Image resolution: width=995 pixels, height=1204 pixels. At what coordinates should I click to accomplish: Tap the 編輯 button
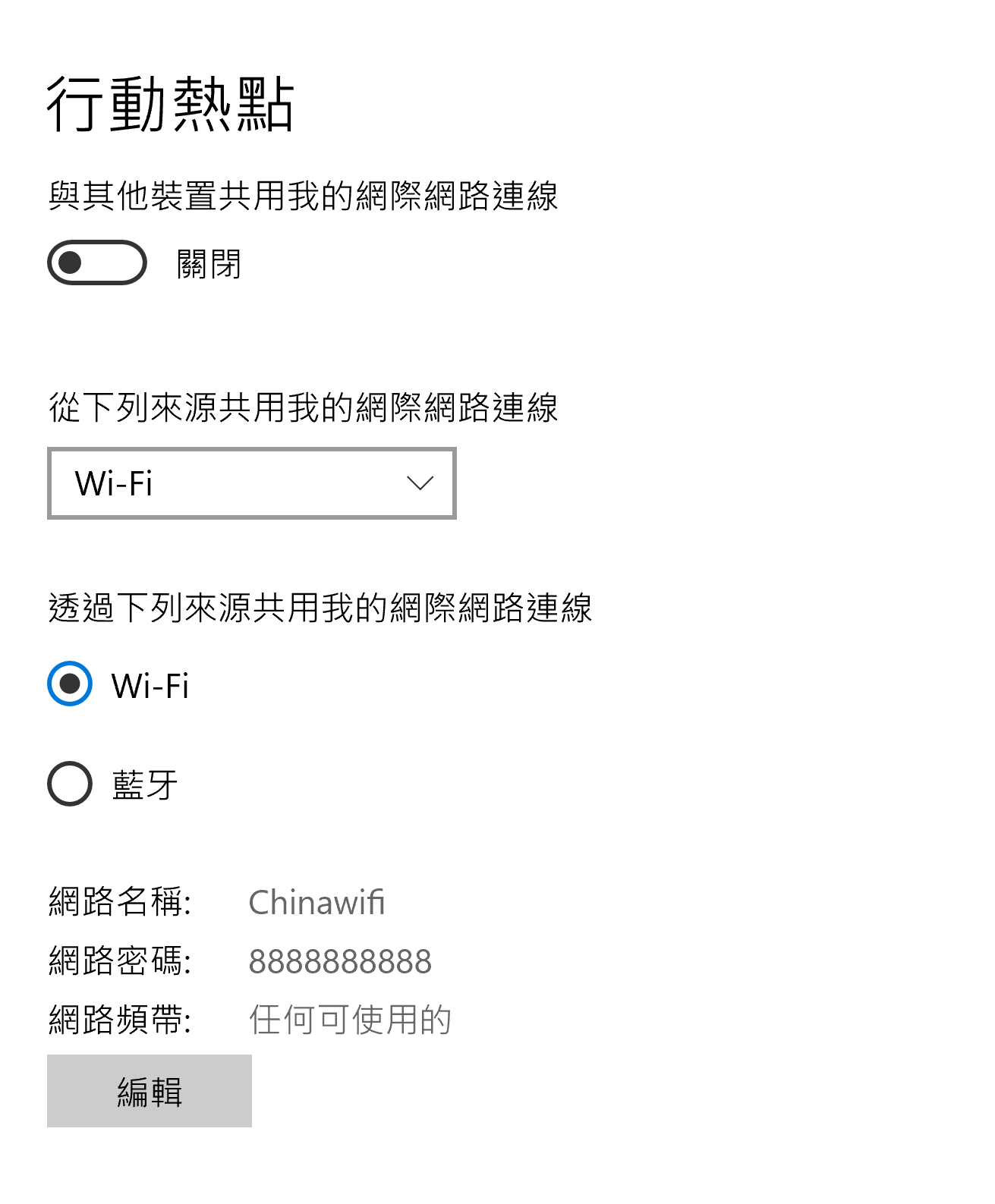tap(150, 1091)
